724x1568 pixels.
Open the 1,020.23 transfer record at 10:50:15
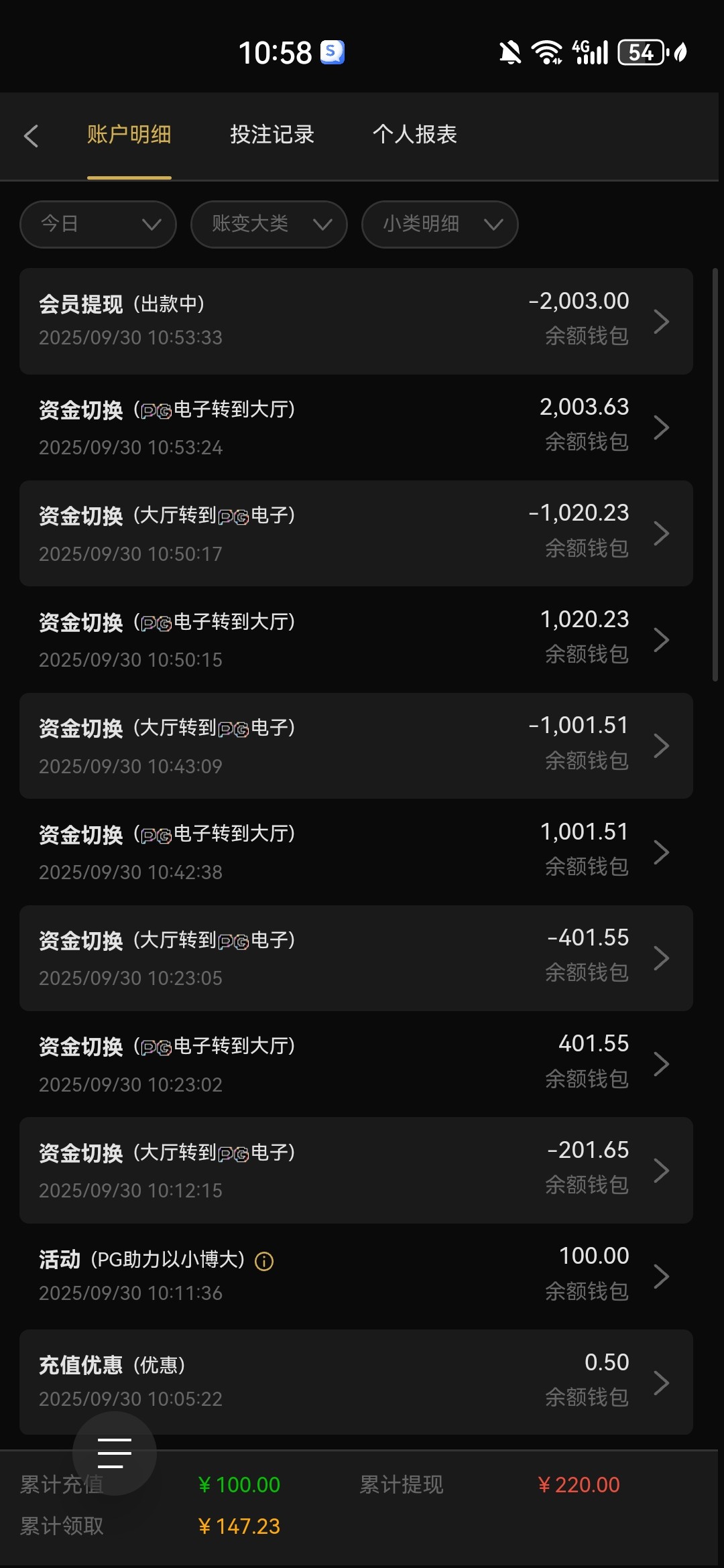(355, 639)
